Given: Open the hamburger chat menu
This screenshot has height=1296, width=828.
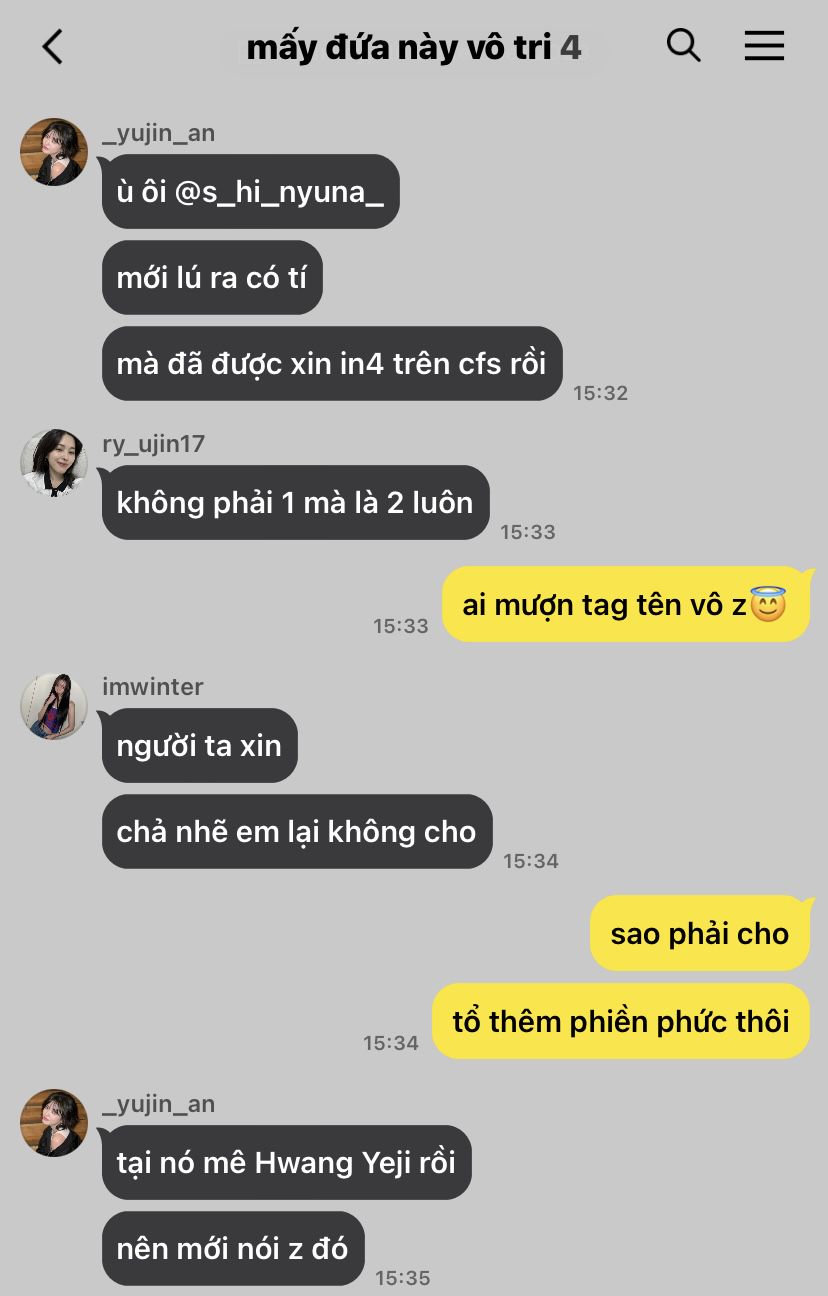Looking at the screenshot, I should point(764,45).
